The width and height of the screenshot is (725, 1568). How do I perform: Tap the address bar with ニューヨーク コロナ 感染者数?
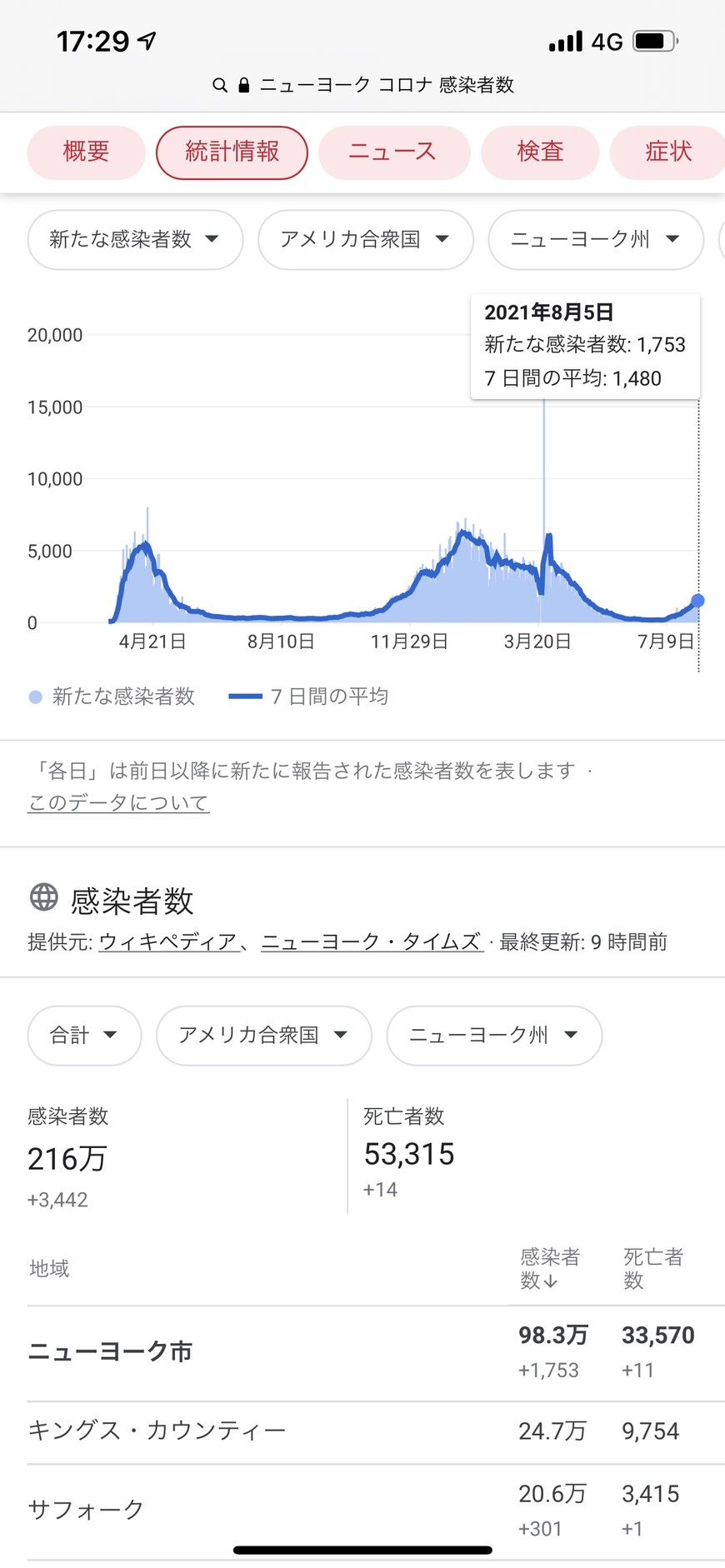point(362,85)
